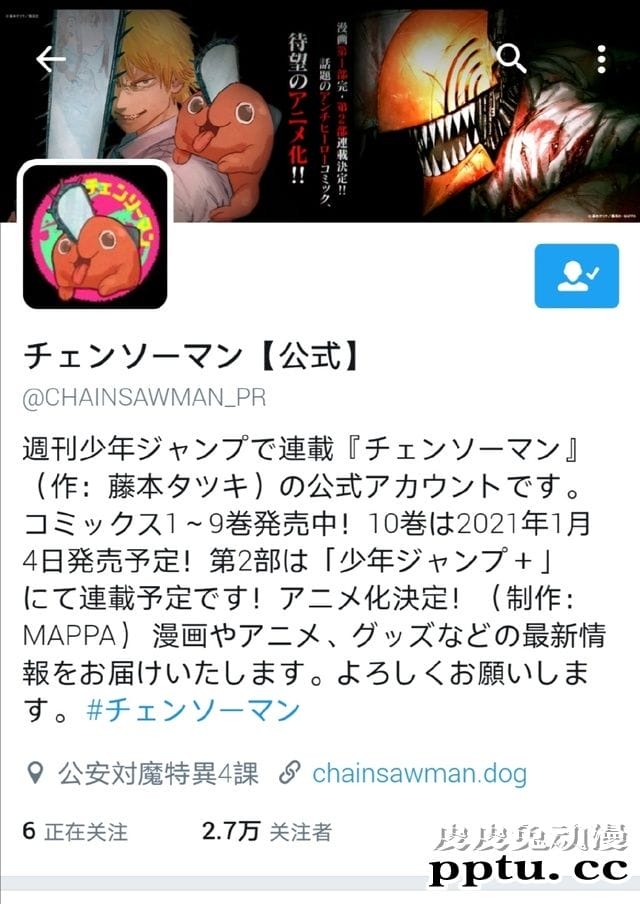Screen dimensions: 640x904
Task: Search within this profile
Action: tap(511, 58)
